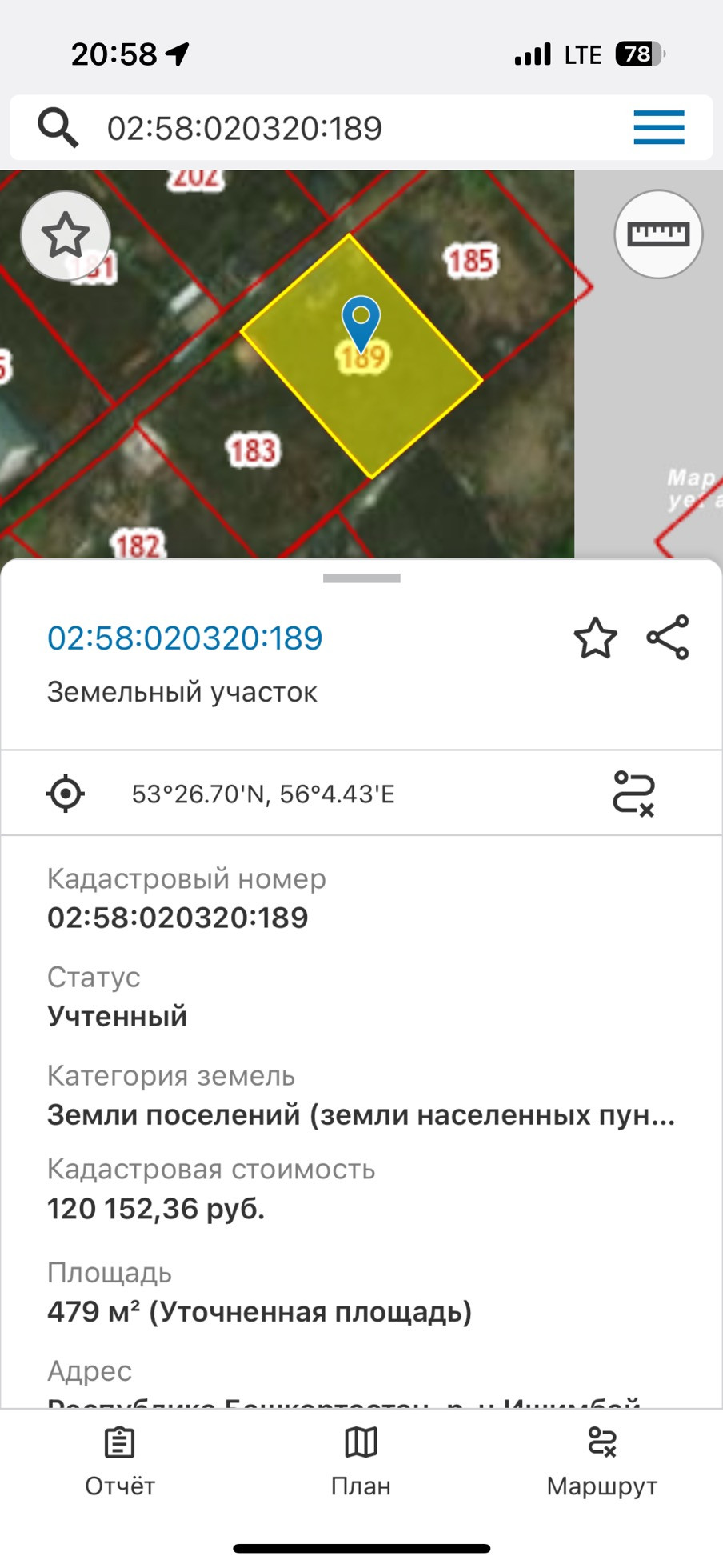Tap the sheet drag handle
This screenshot has height=1568, width=723.
361,578
